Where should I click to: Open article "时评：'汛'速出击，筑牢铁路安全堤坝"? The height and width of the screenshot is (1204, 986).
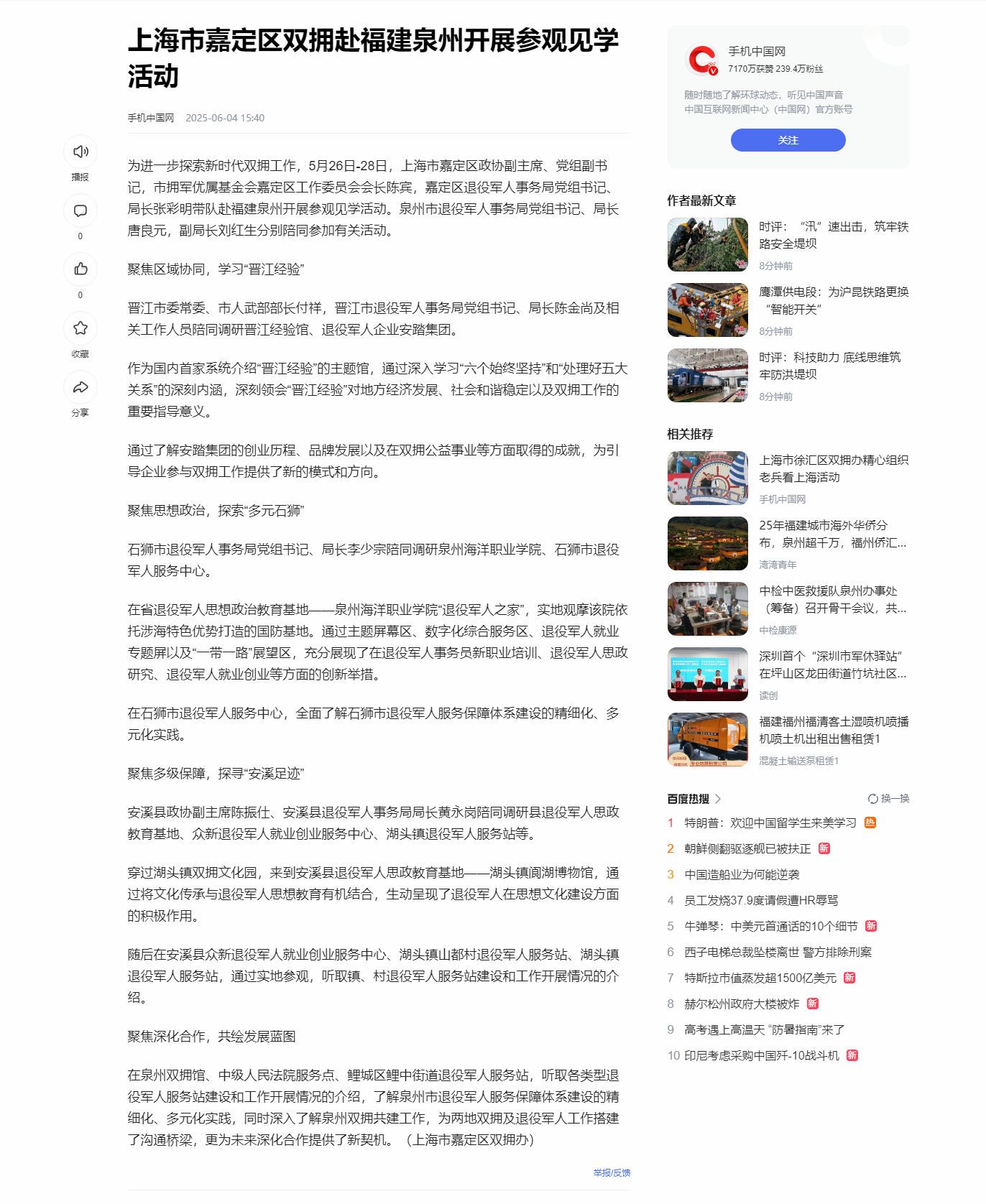coord(833,235)
